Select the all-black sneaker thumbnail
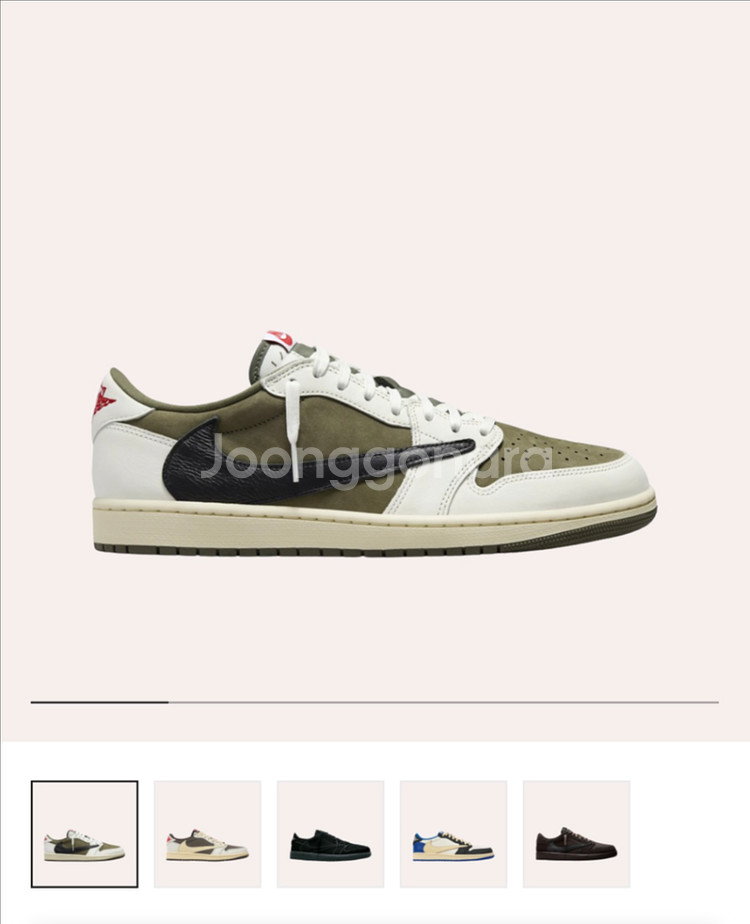This screenshot has width=750, height=924. point(330,834)
